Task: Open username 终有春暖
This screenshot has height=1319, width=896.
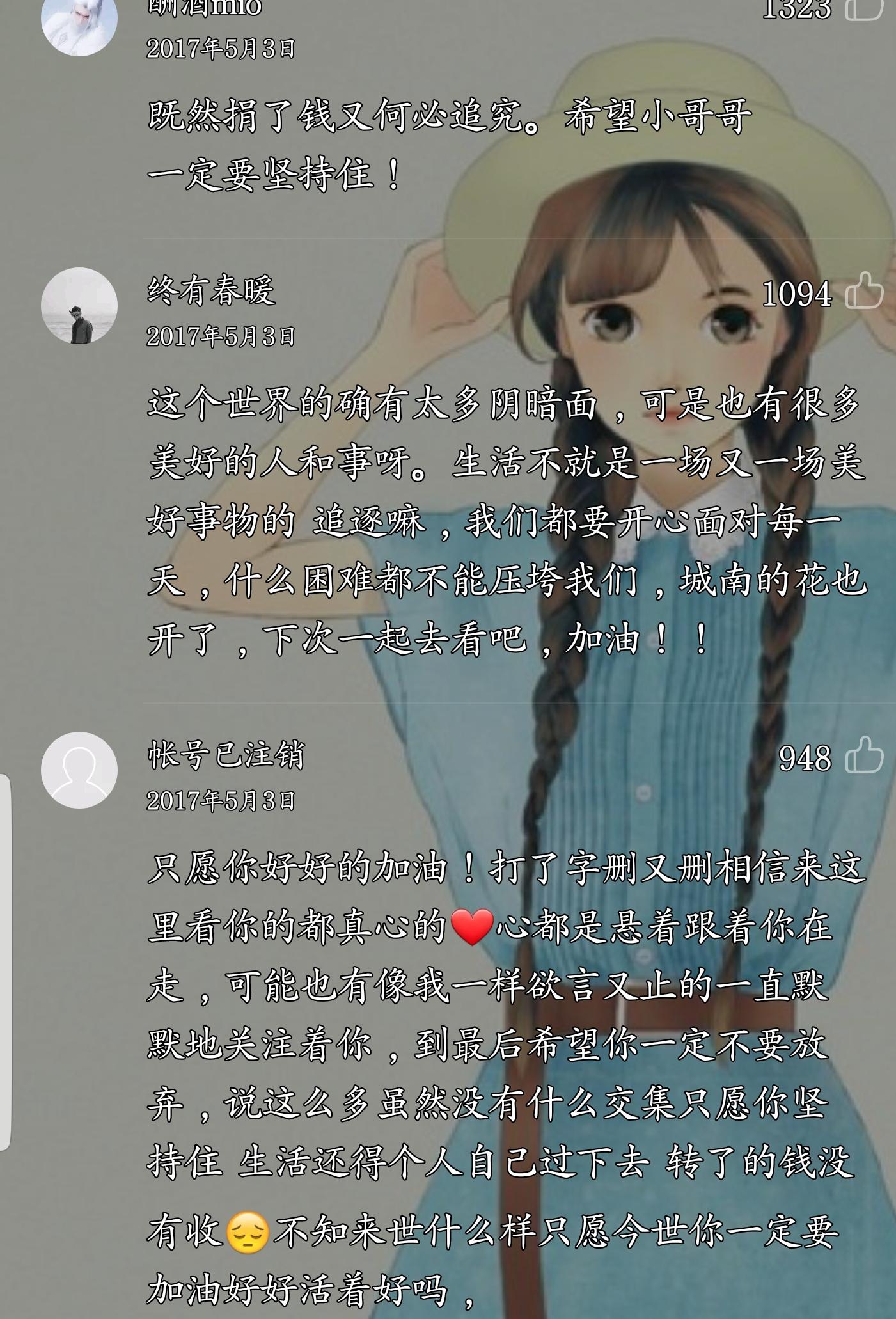Action: [211, 291]
